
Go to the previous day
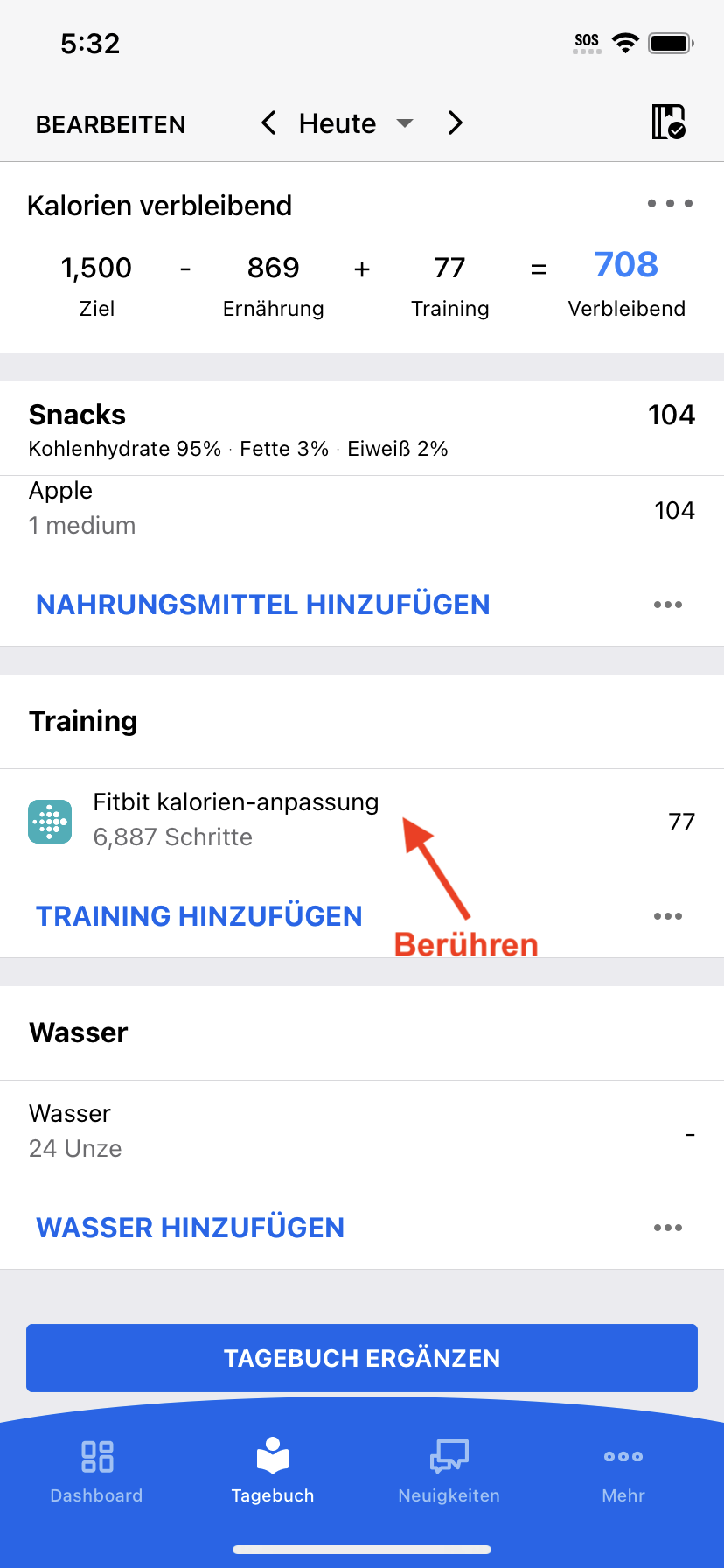[x=268, y=123]
